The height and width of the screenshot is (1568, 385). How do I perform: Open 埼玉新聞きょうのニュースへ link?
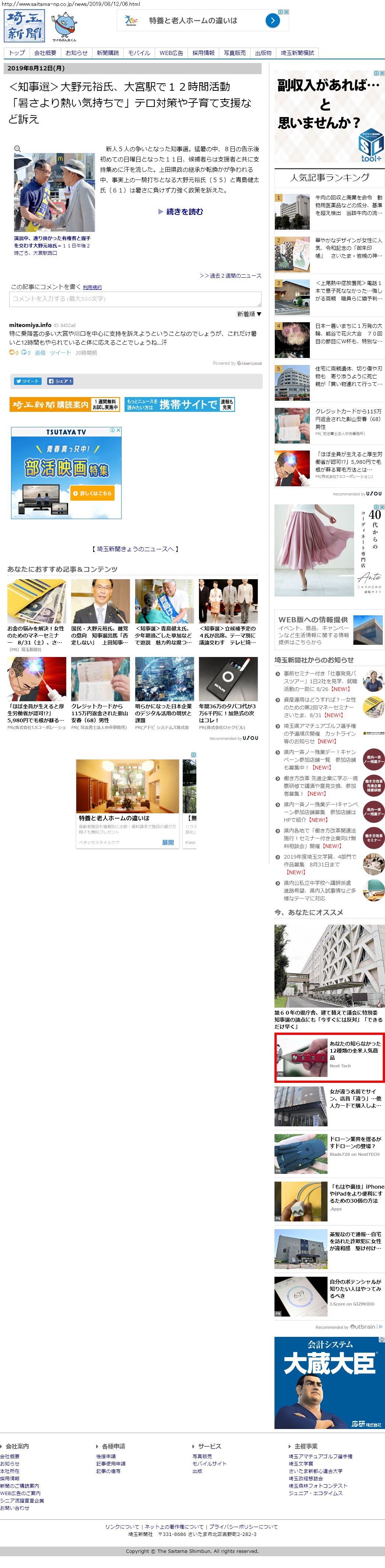[135, 549]
